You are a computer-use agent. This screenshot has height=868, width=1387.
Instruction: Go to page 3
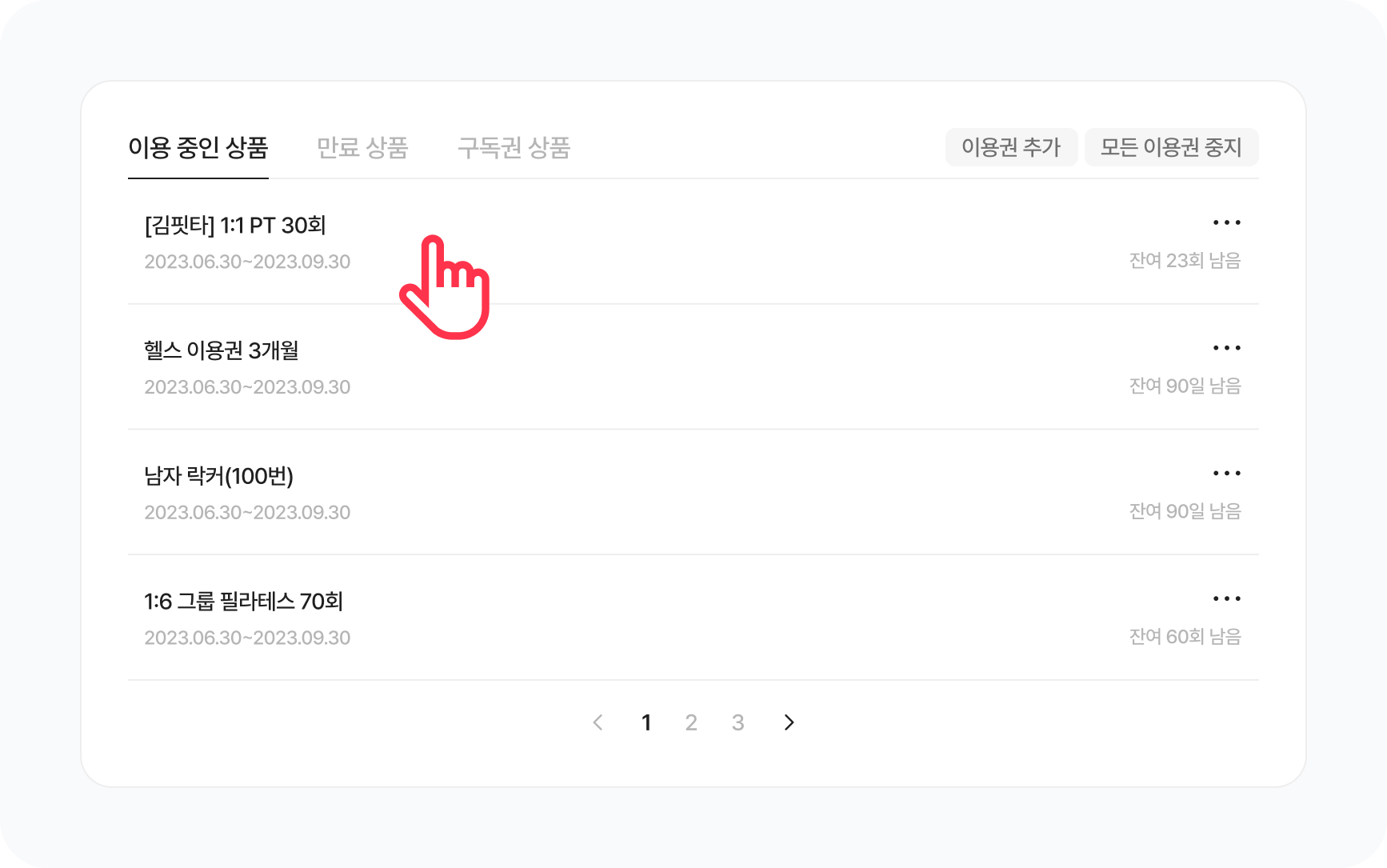point(737,723)
